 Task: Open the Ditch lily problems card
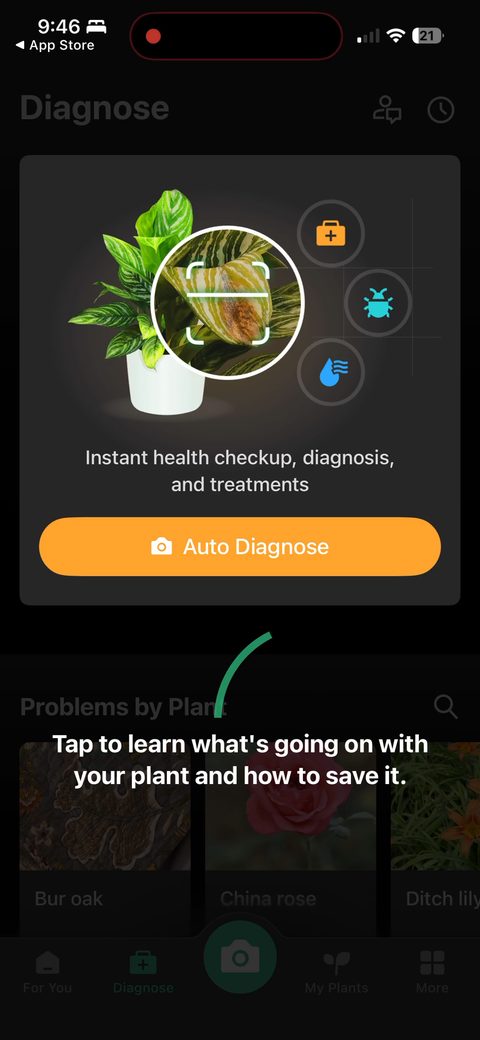click(x=435, y=838)
